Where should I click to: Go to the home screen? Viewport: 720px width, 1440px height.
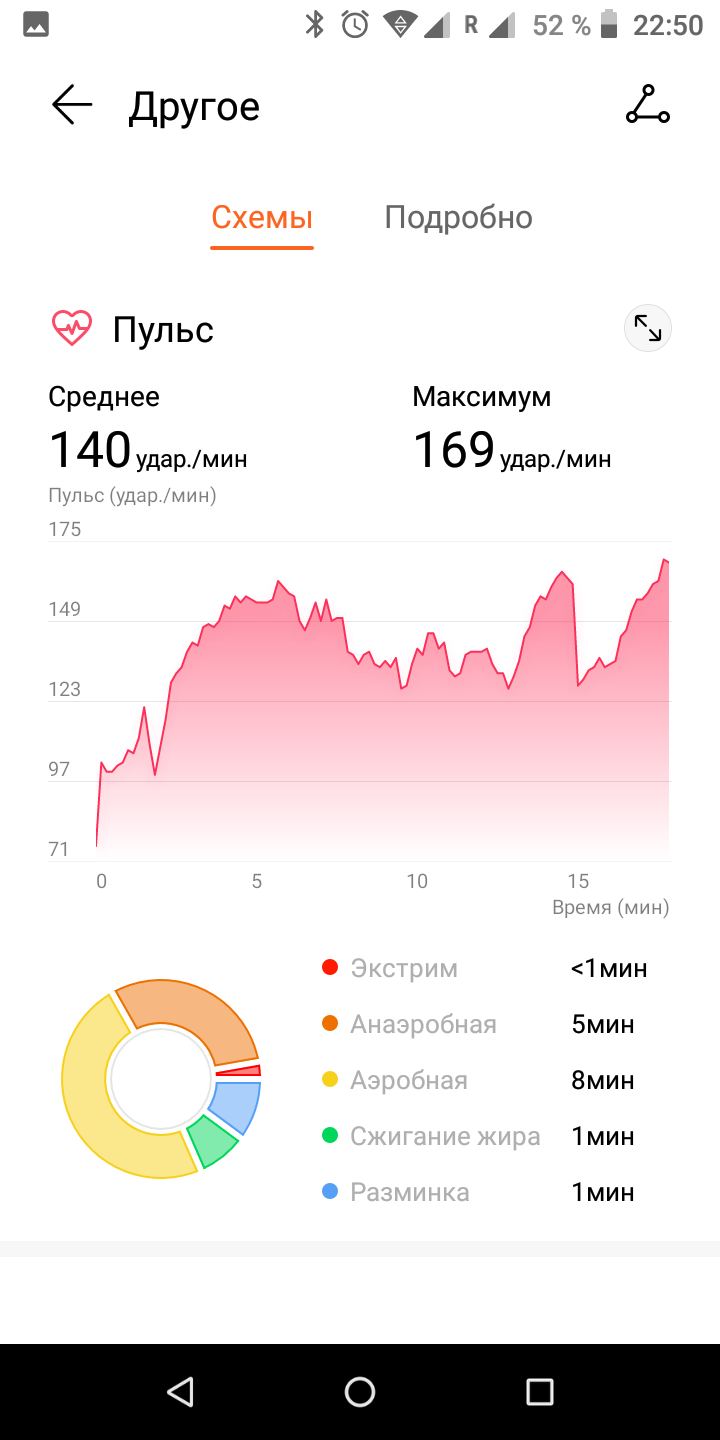[360, 1391]
